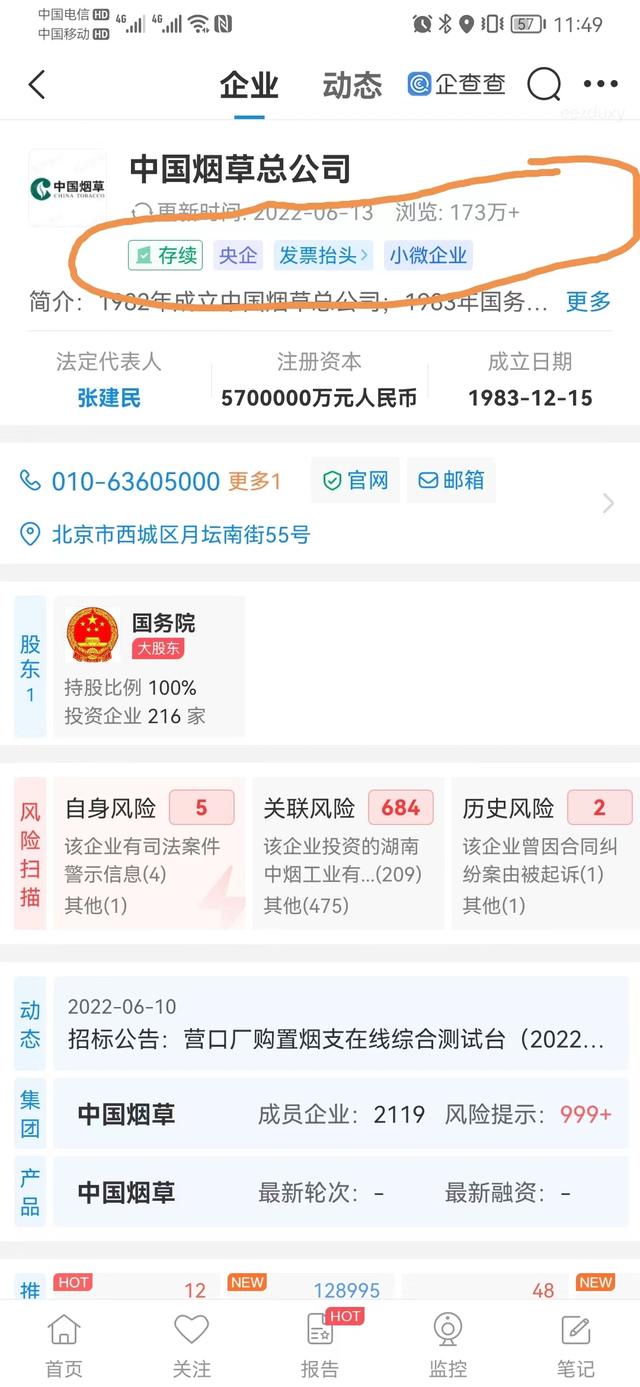Visit the 官网 website

pos(355,481)
